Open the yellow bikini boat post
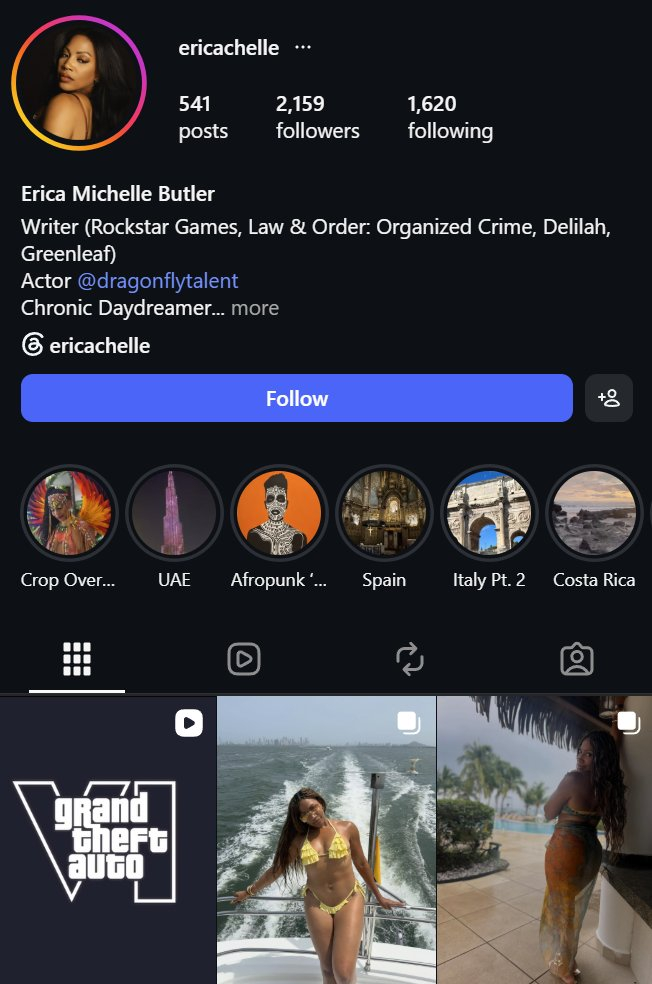The image size is (652, 984). (x=326, y=840)
